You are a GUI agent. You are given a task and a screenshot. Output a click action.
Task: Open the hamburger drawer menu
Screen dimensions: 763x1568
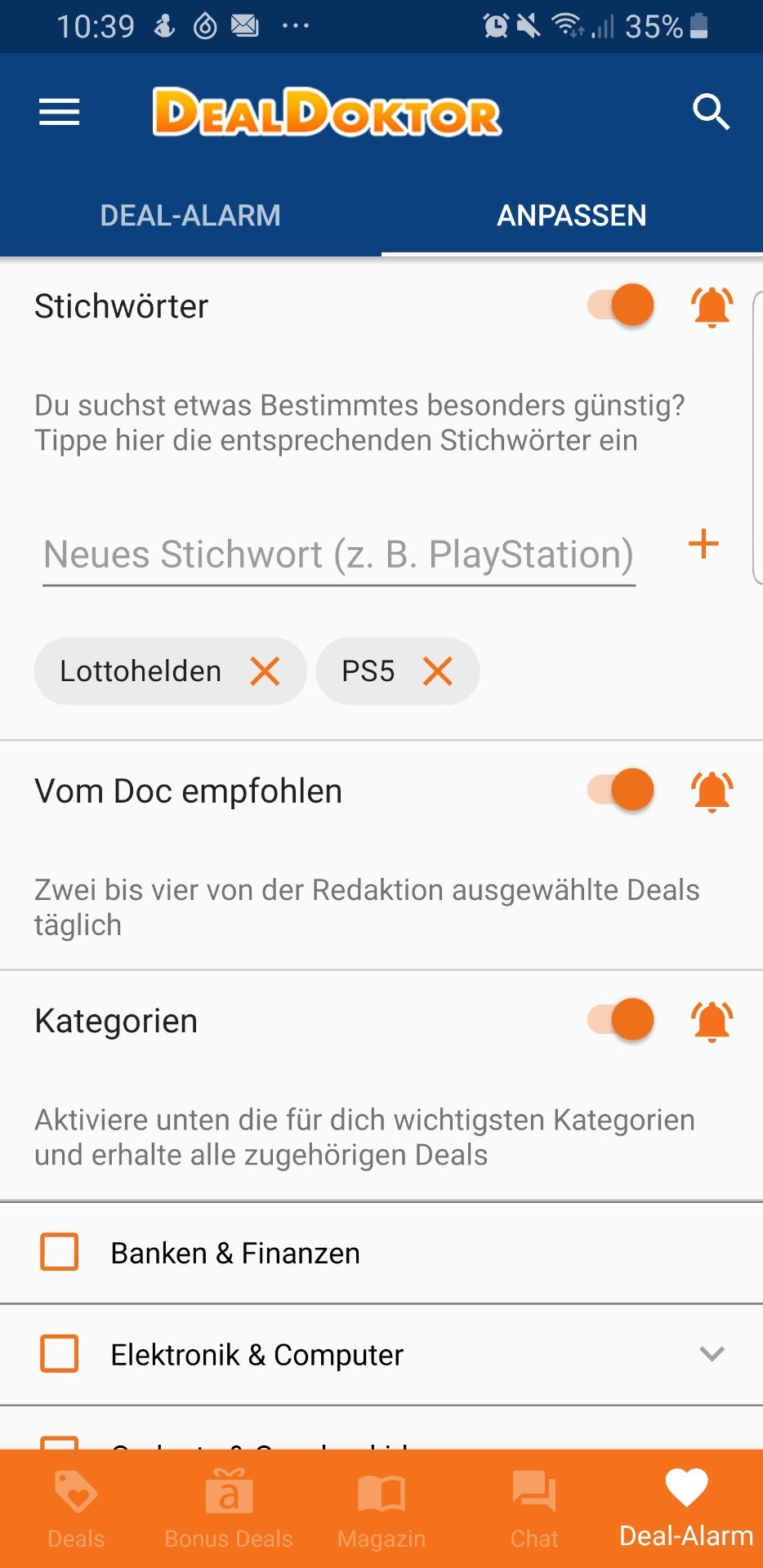pyautogui.click(x=60, y=112)
